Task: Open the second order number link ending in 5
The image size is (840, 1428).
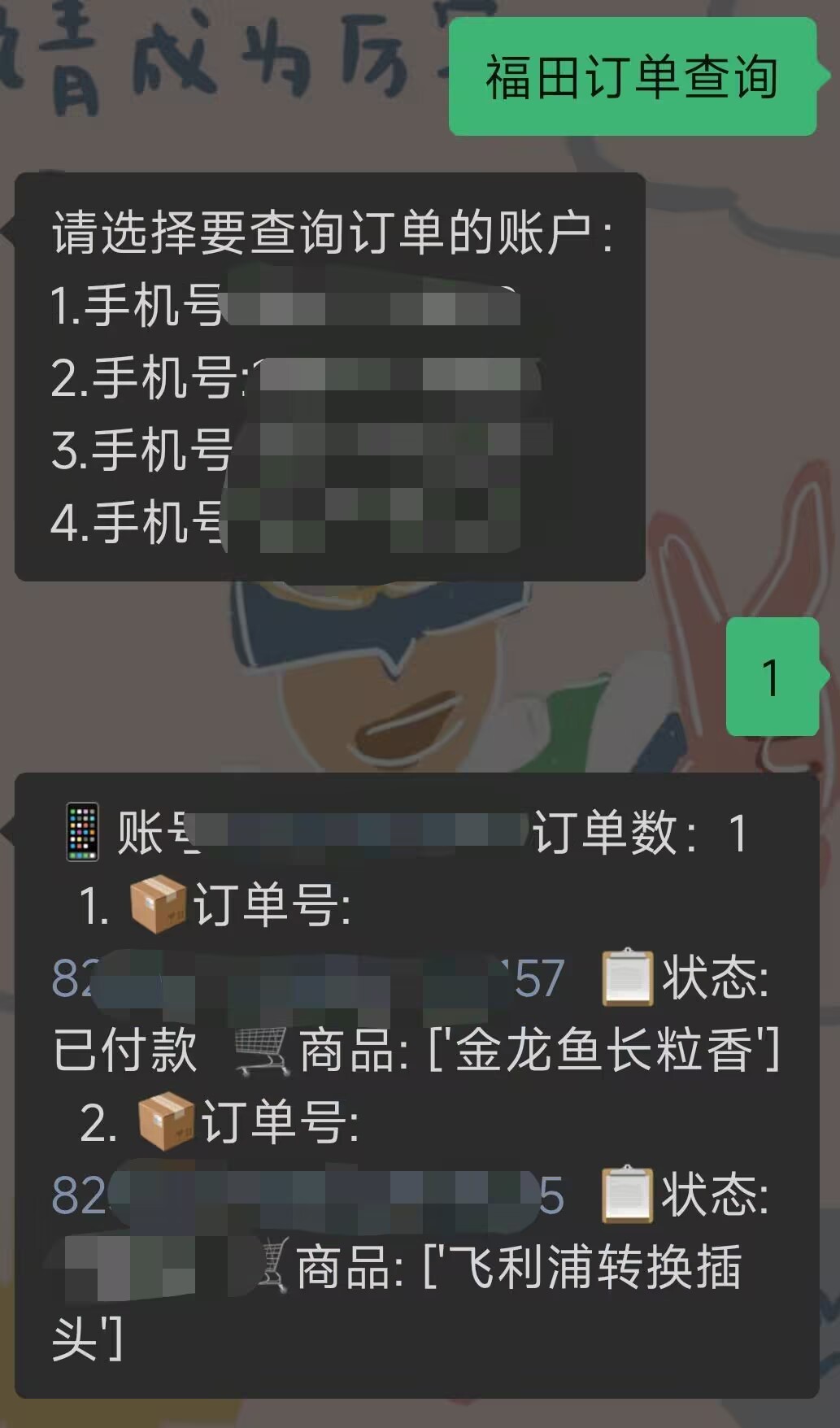Action: (307, 1195)
